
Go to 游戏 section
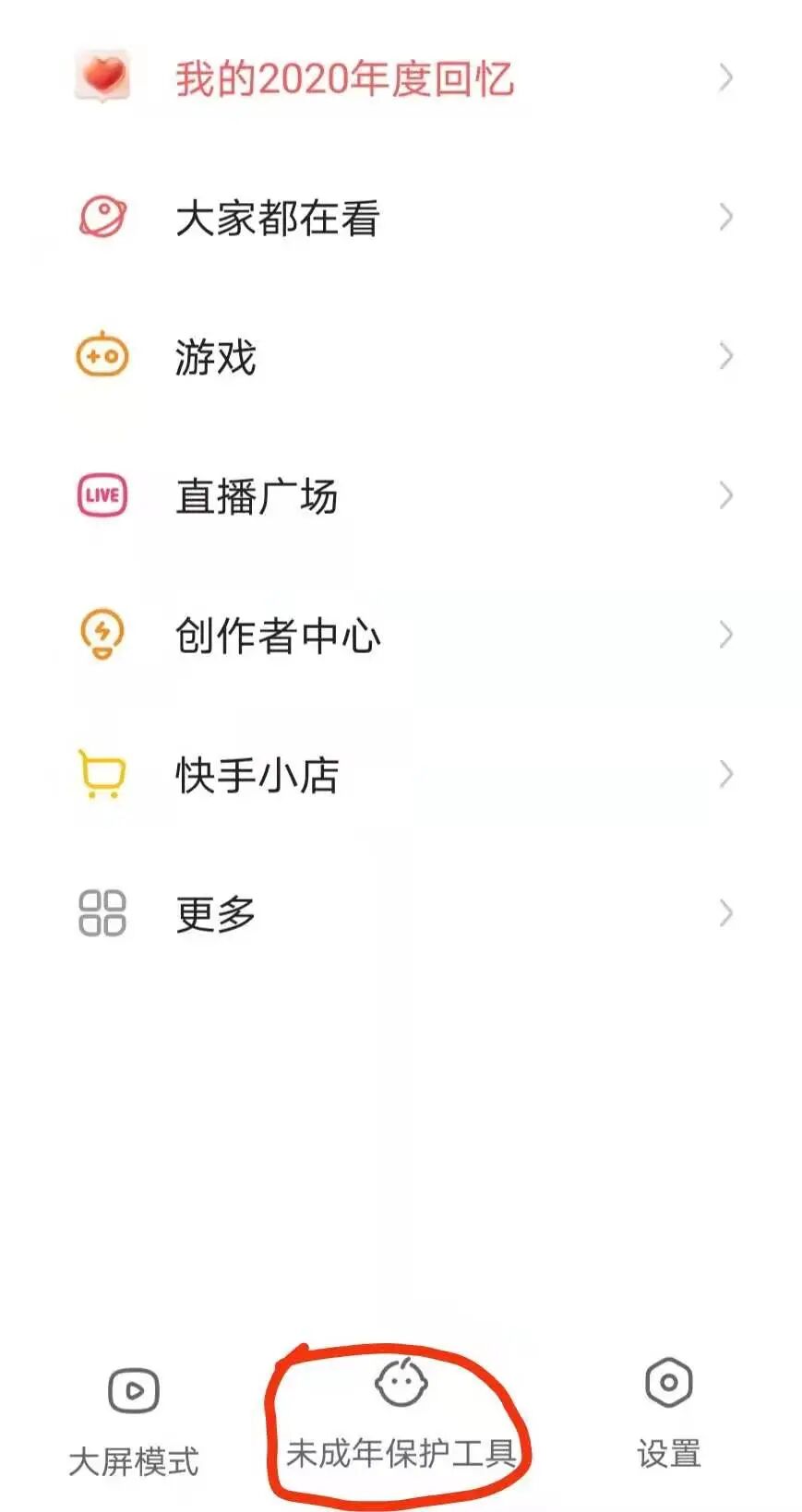tap(216, 358)
